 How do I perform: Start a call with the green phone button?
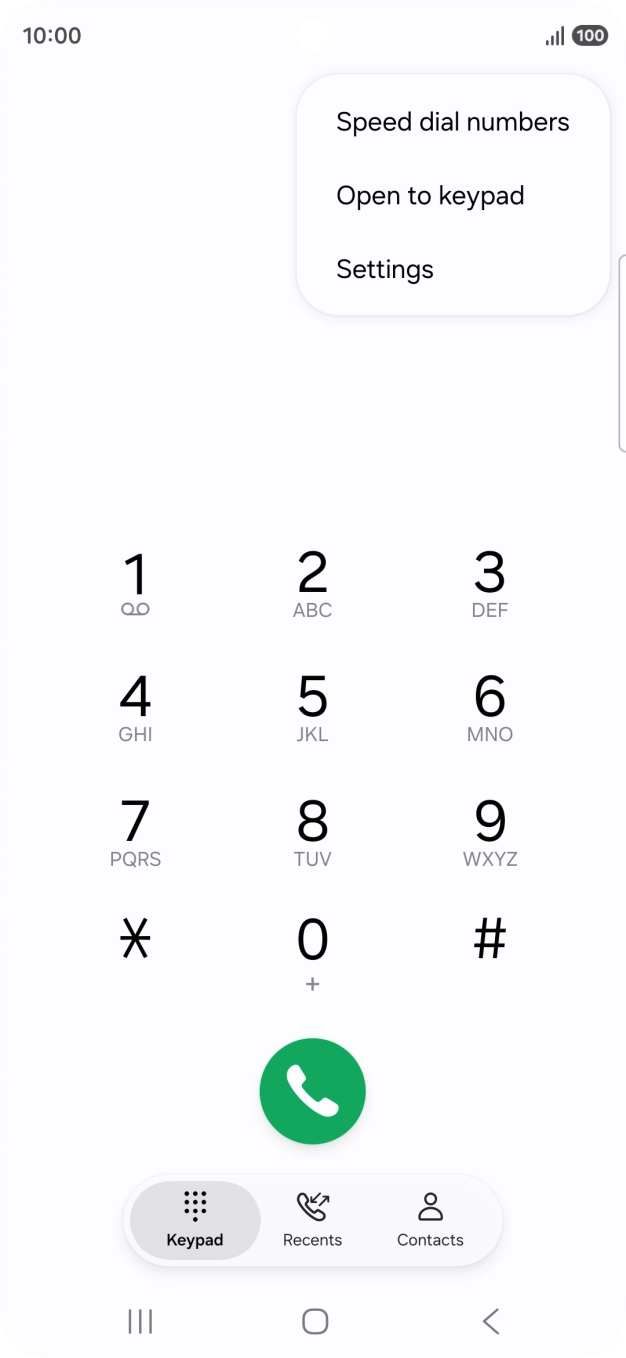point(313,1091)
